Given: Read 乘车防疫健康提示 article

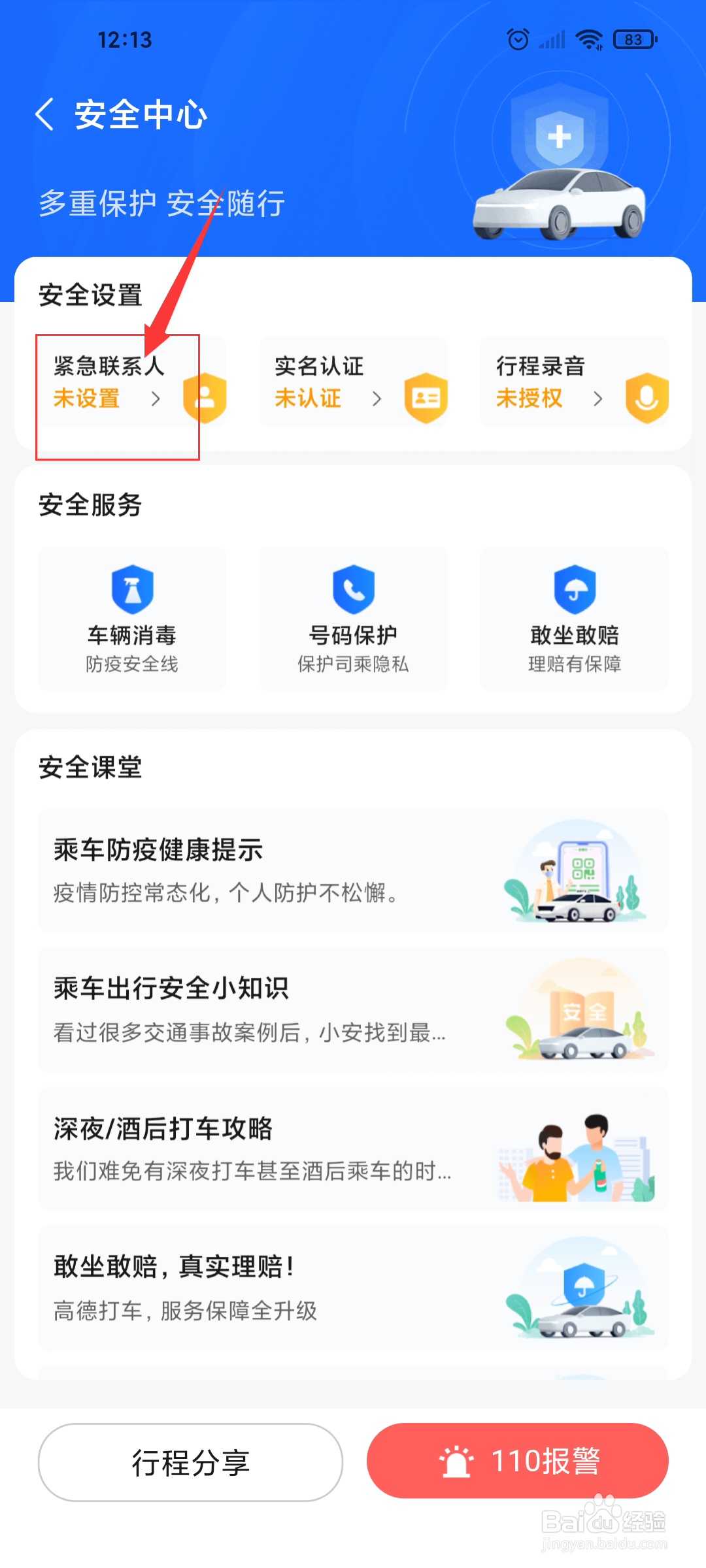Looking at the screenshot, I should click(353, 870).
